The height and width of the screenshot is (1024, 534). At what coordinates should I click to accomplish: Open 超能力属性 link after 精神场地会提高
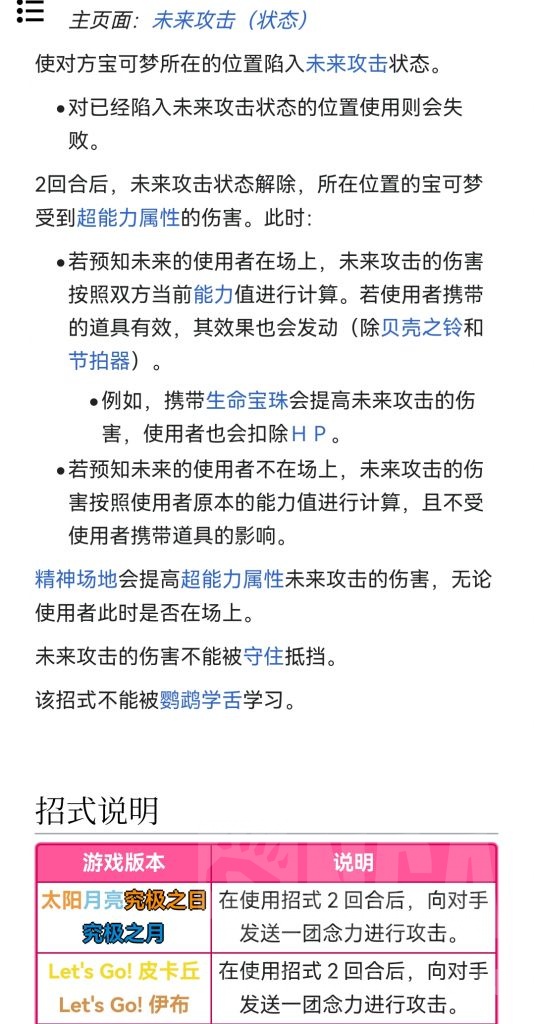coord(232,579)
